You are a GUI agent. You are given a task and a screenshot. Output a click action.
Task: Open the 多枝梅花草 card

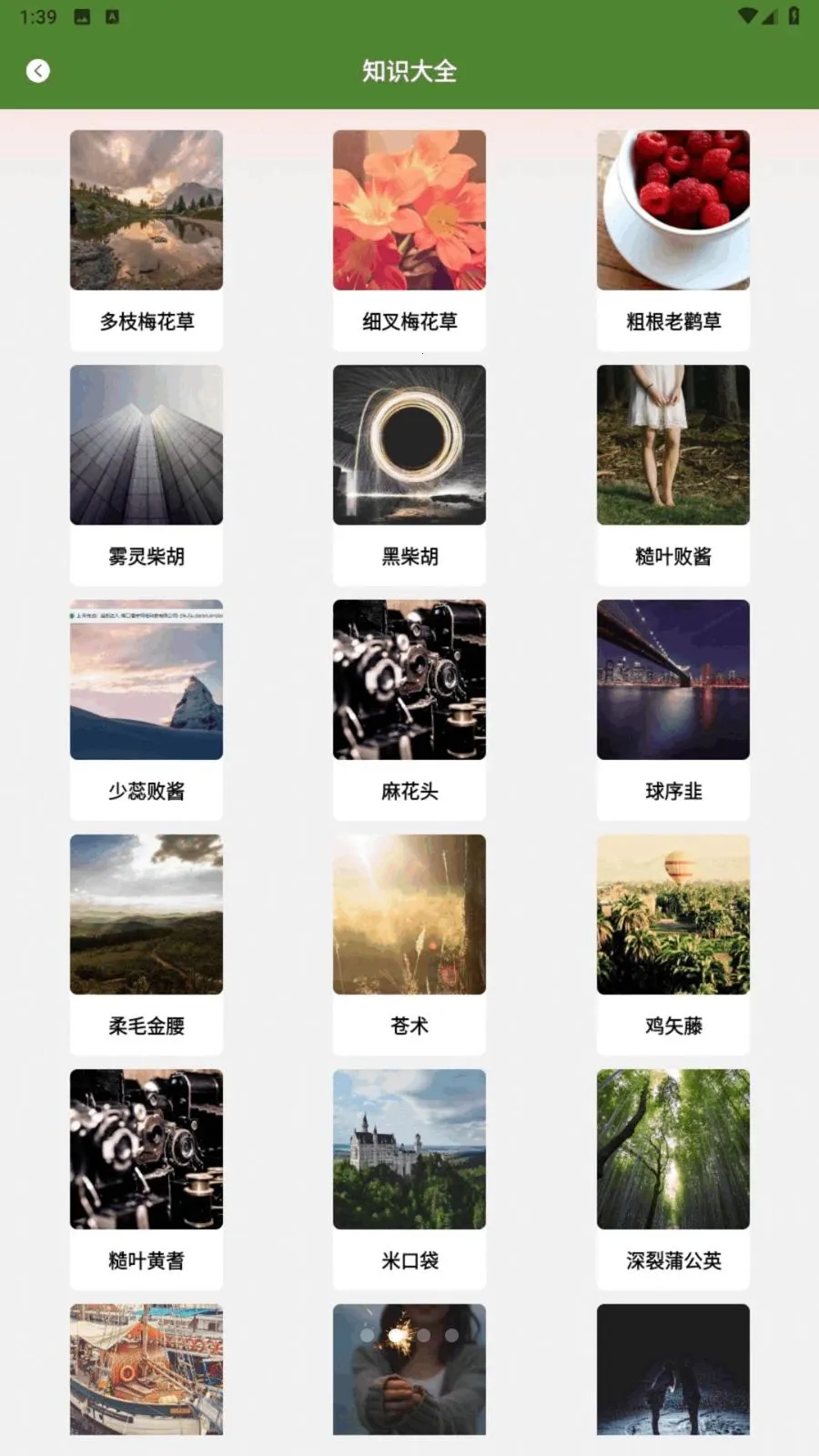point(147,240)
